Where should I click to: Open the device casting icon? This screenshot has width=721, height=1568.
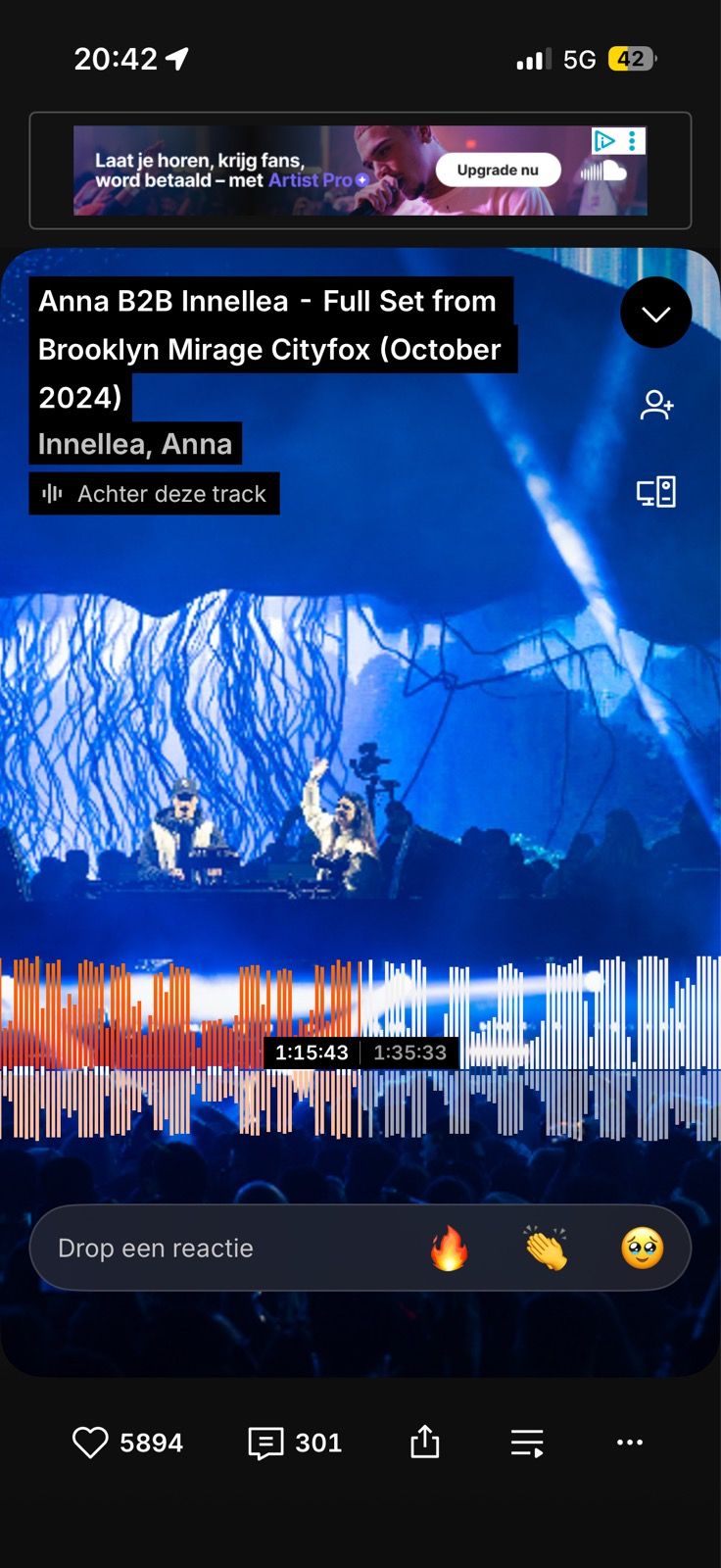(x=656, y=491)
